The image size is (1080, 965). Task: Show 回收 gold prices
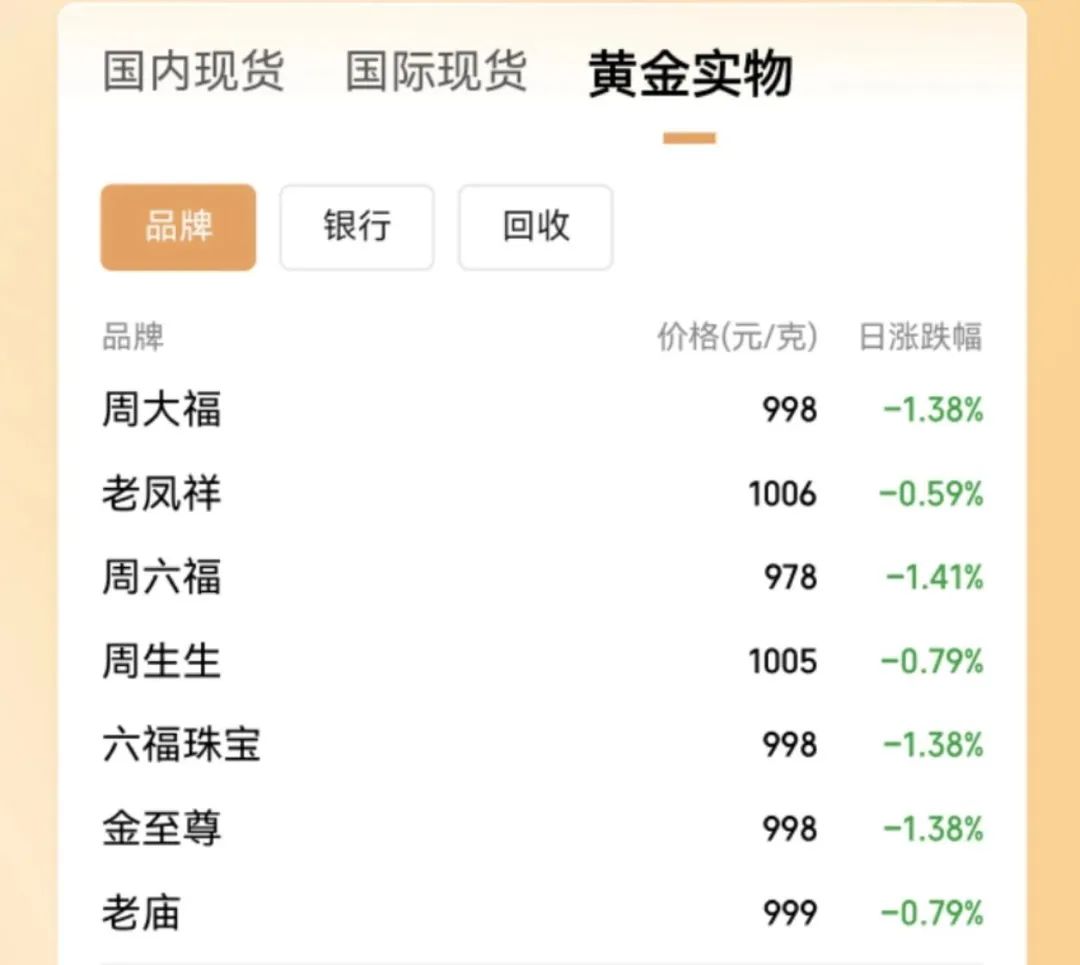click(x=535, y=227)
